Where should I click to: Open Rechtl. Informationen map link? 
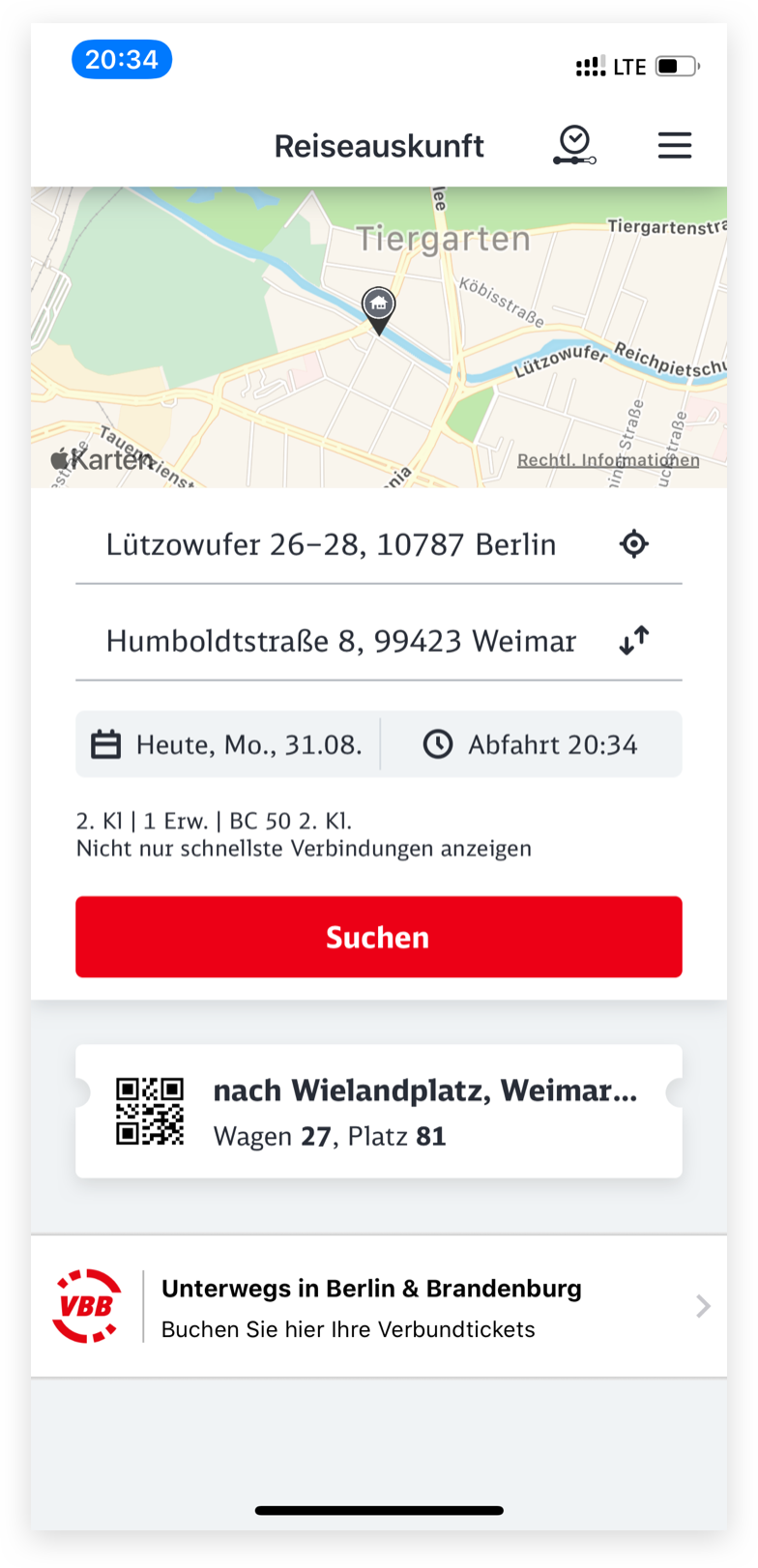[607, 460]
